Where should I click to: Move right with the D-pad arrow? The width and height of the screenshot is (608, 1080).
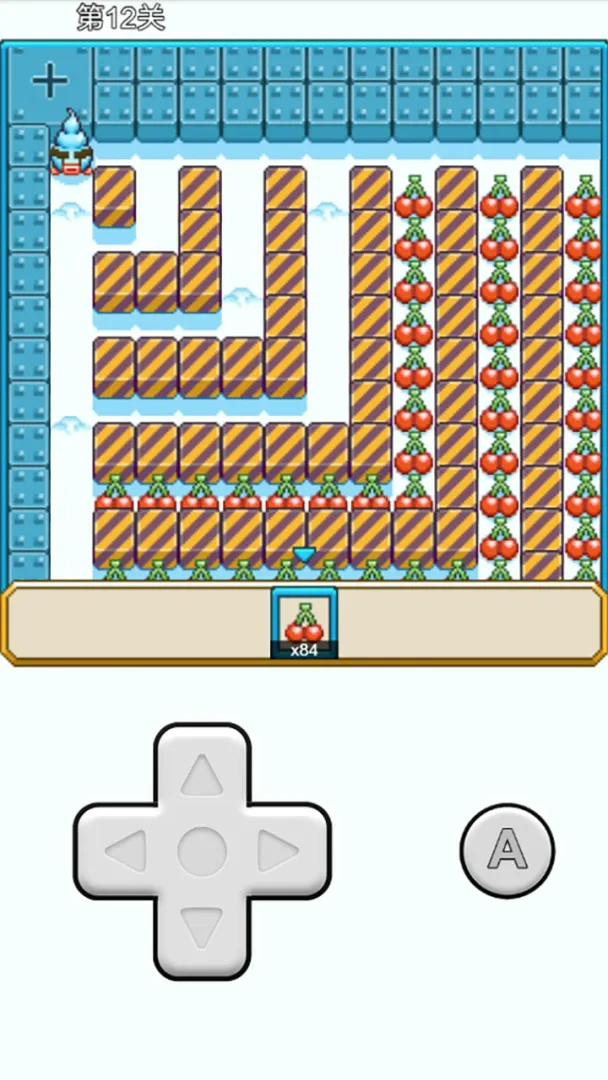tap(278, 851)
